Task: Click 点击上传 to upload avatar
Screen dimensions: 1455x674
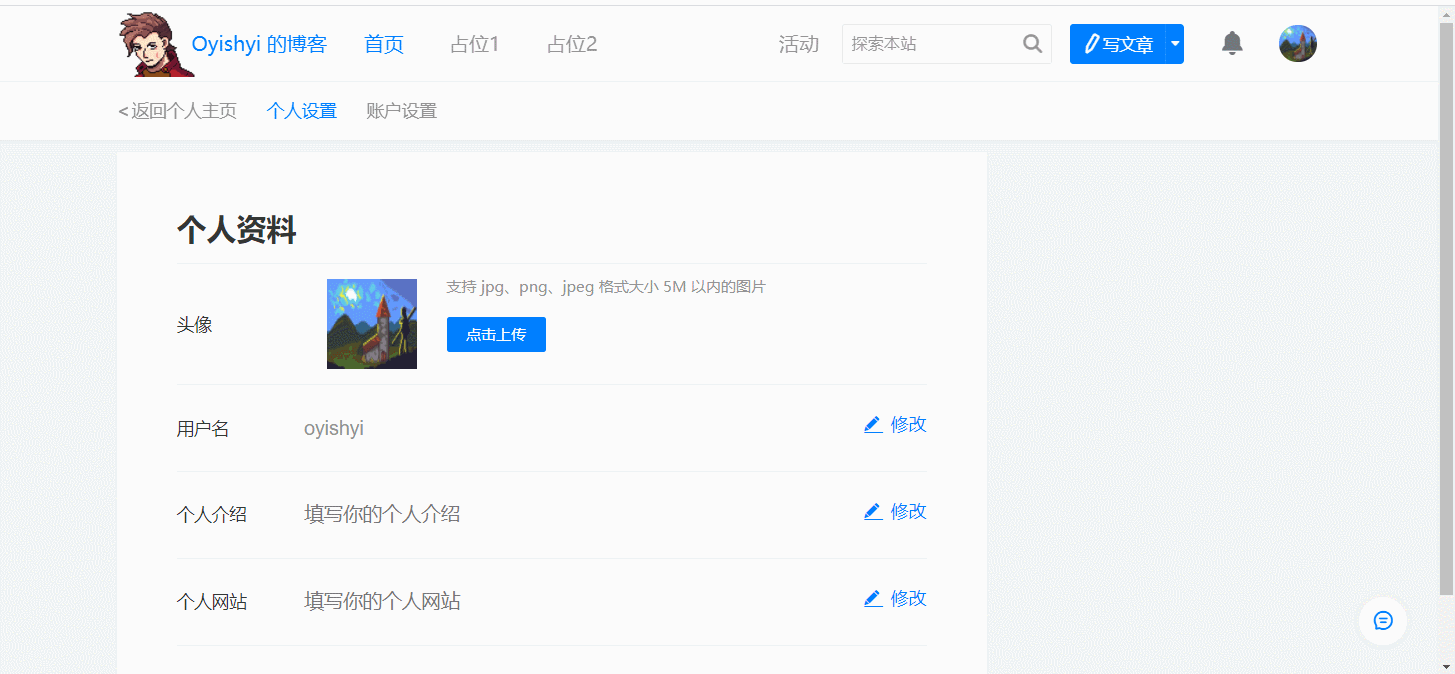Action: pyautogui.click(x=496, y=335)
